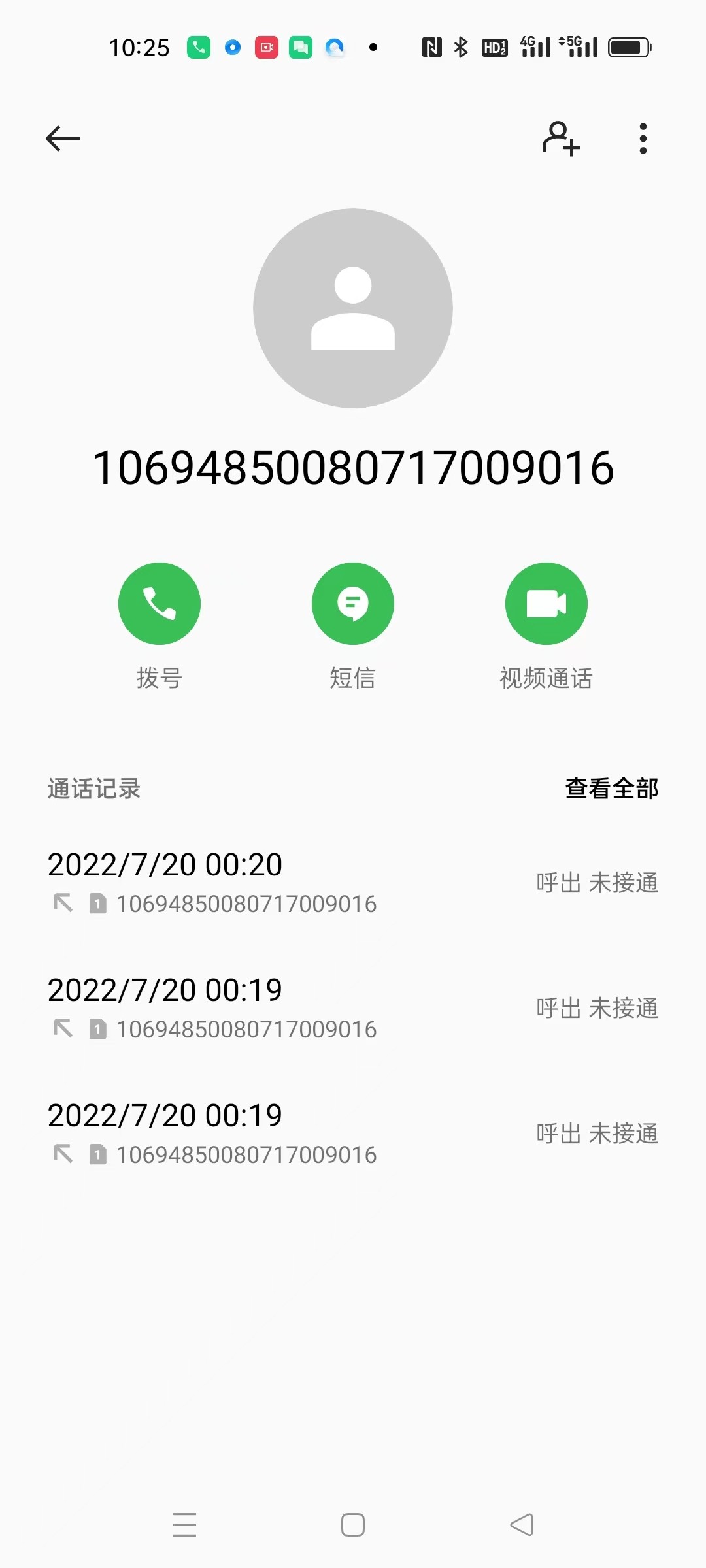Start a video call with 视频通话
Image resolution: width=706 pixels, height=1568 pixels.
546,604
